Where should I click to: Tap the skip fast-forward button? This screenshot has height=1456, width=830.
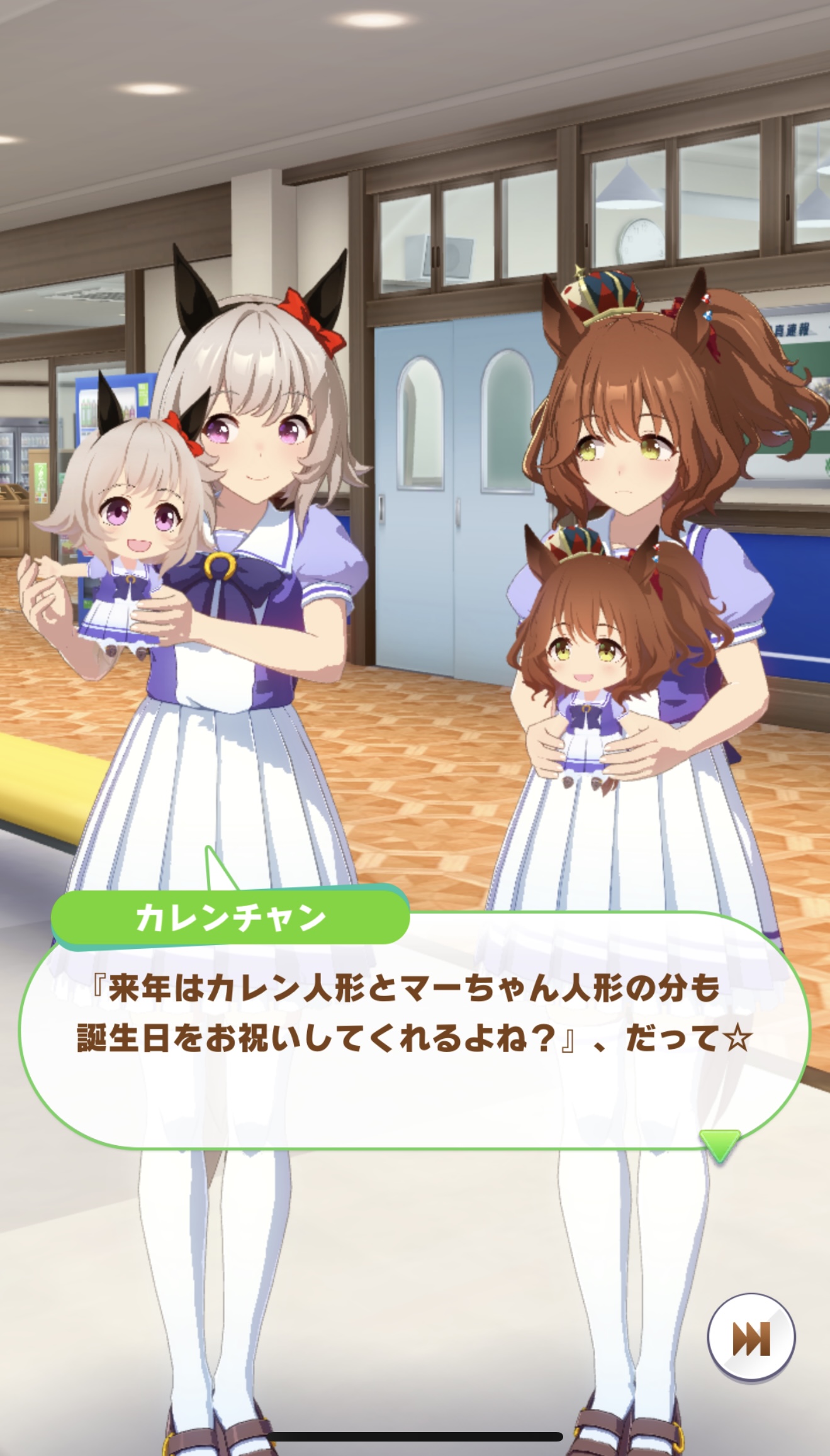[x=751, y=1338]
